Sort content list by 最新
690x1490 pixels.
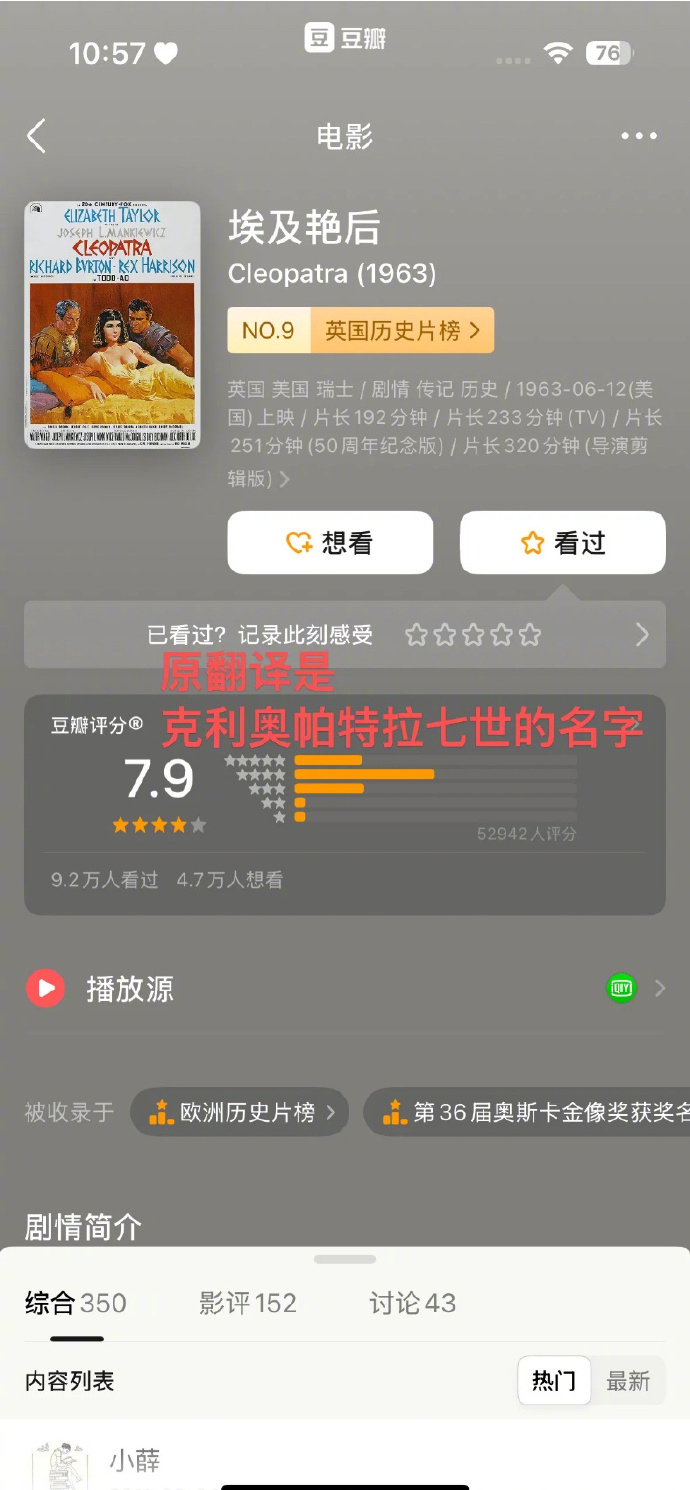click(x=628, y=1381)
